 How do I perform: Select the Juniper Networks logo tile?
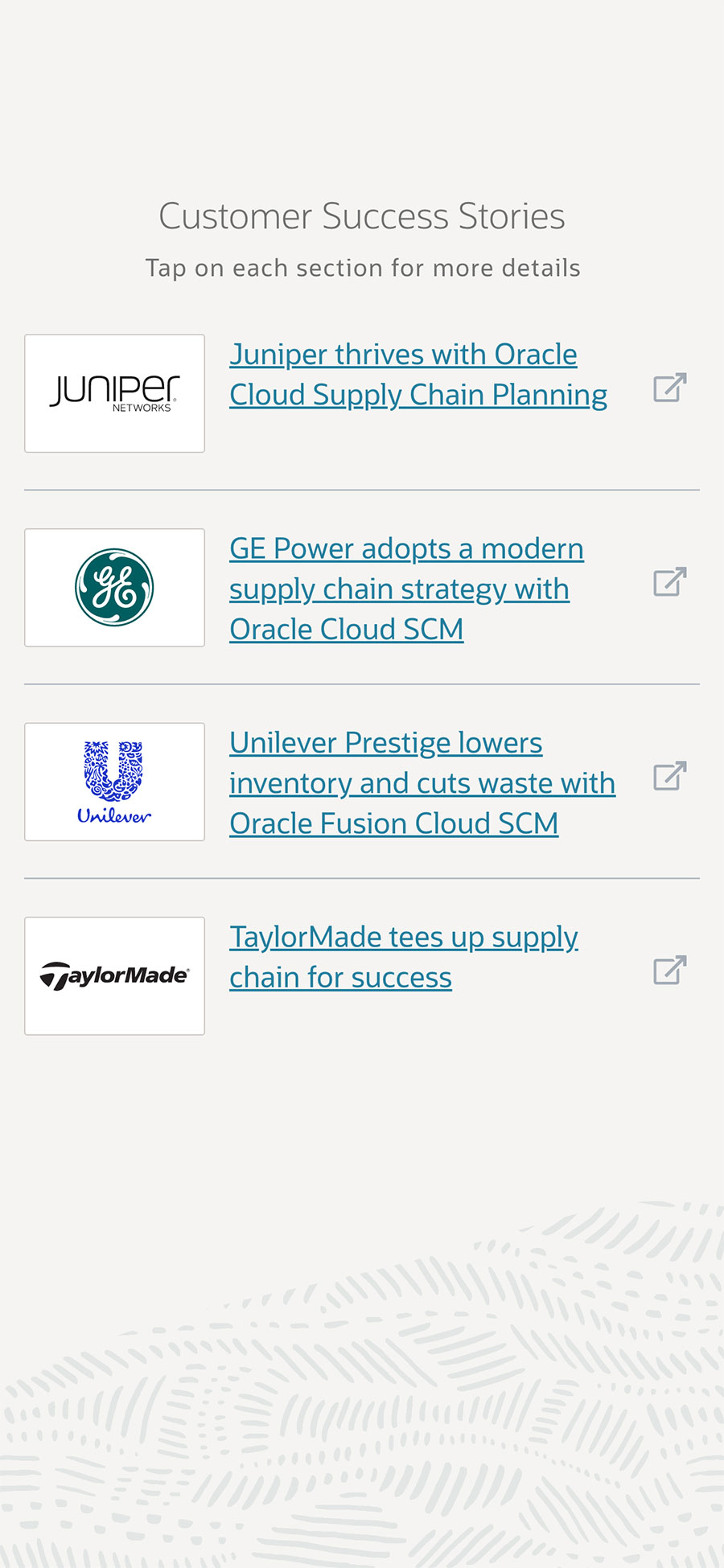point(114,393)
